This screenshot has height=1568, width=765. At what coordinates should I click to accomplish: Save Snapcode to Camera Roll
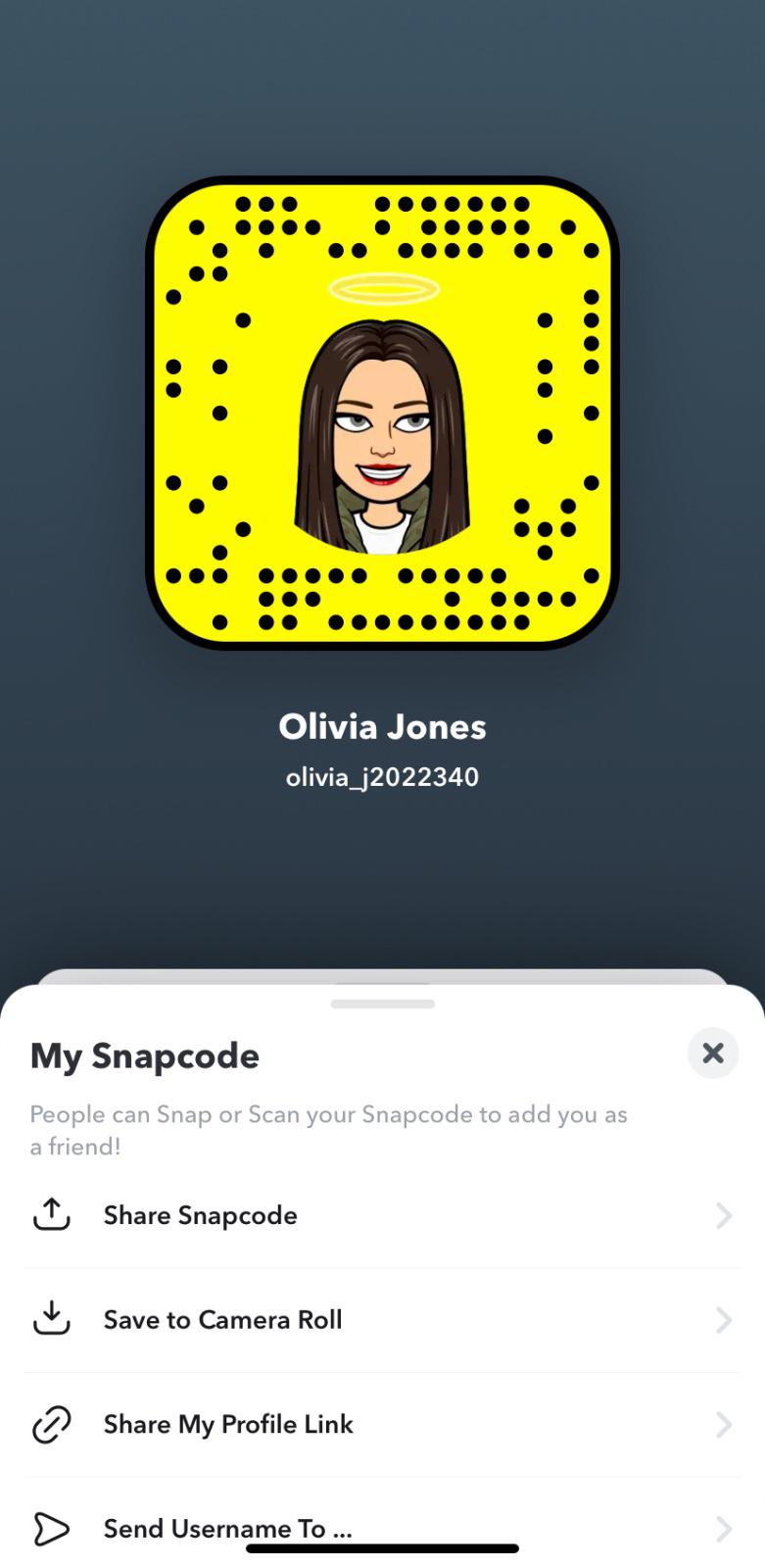click(382, 1320)
